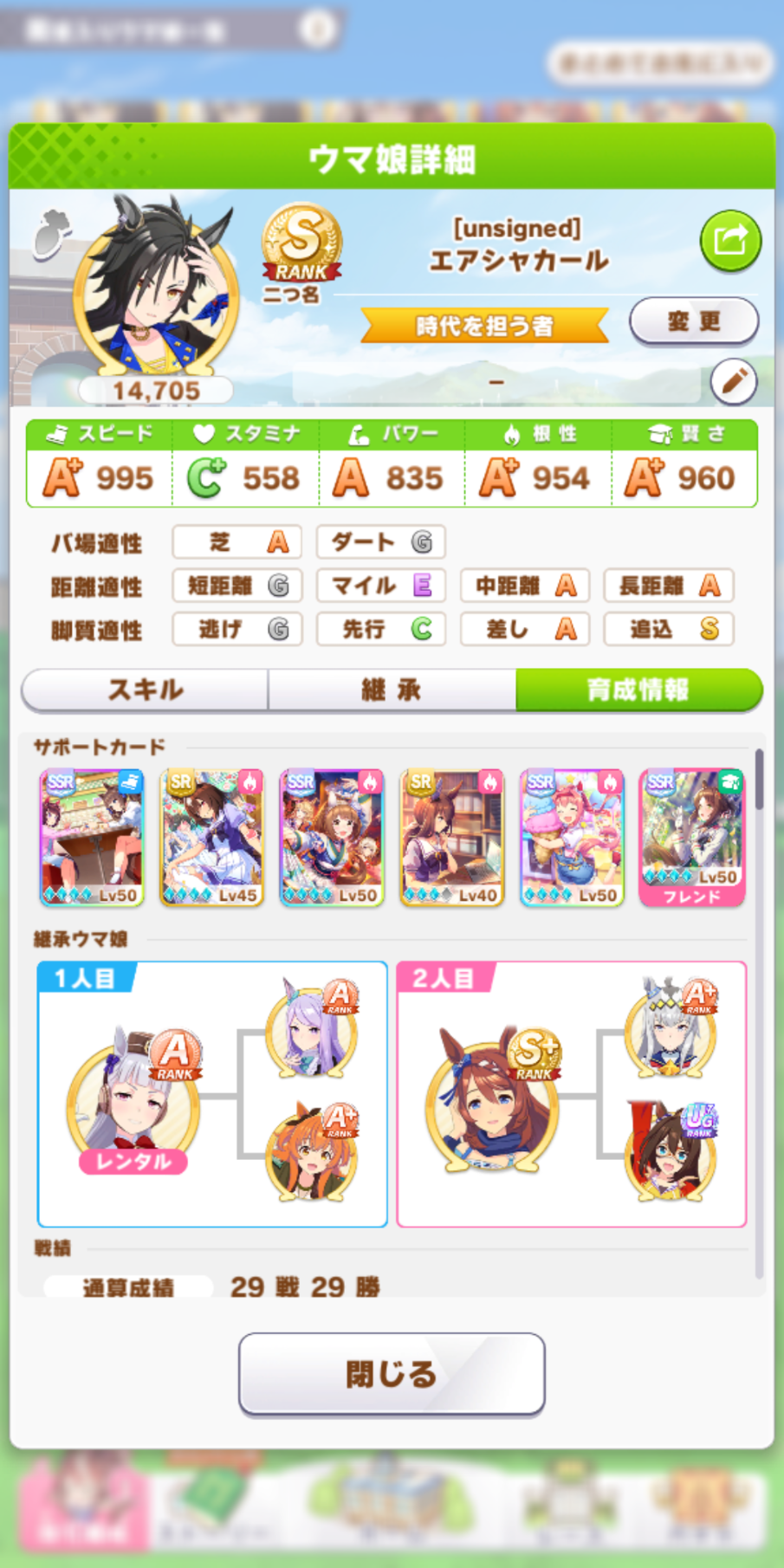The height and width of the screenshot is (1568, 784).
Task: Tap the green share icon
Action: tap(730, 241)
